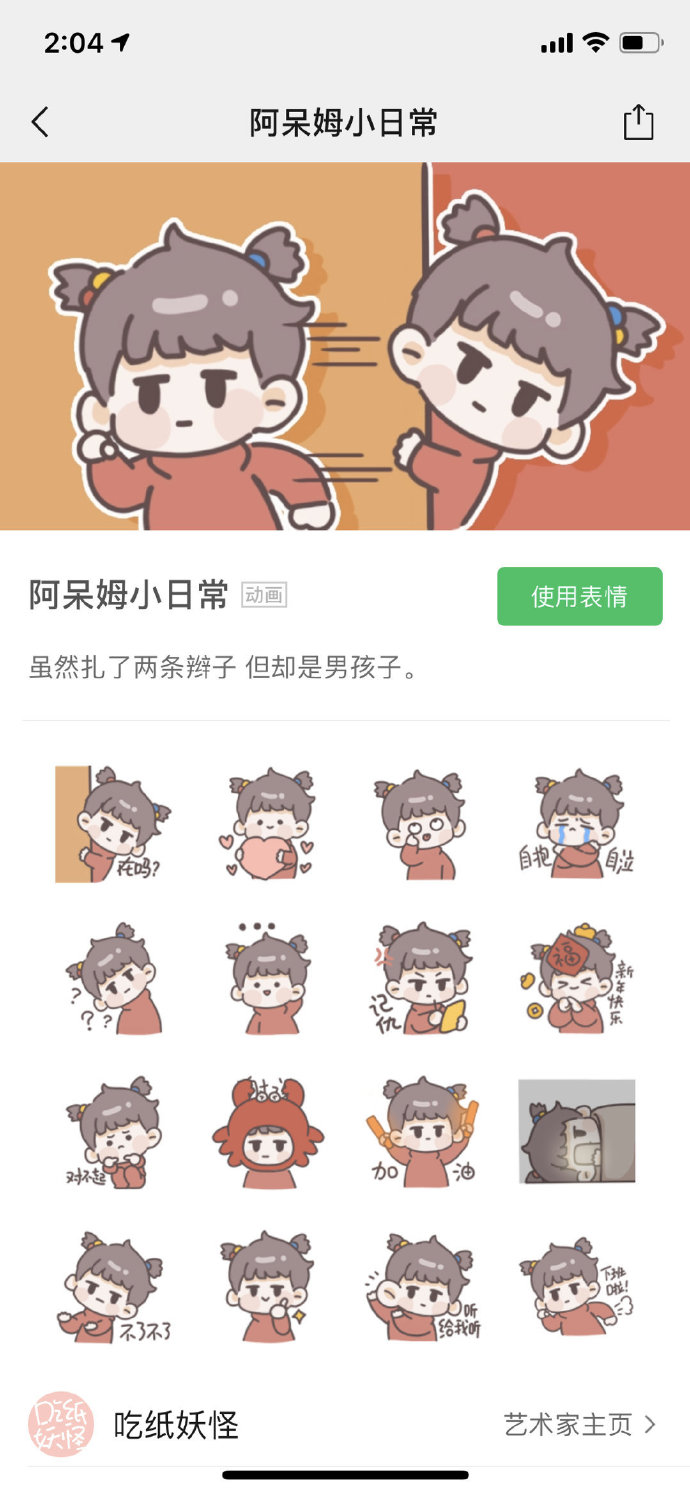Viewport: 690px width, 1494px height.
Task: Go back using the top-left arrow
Action: [x=40, y=123]
